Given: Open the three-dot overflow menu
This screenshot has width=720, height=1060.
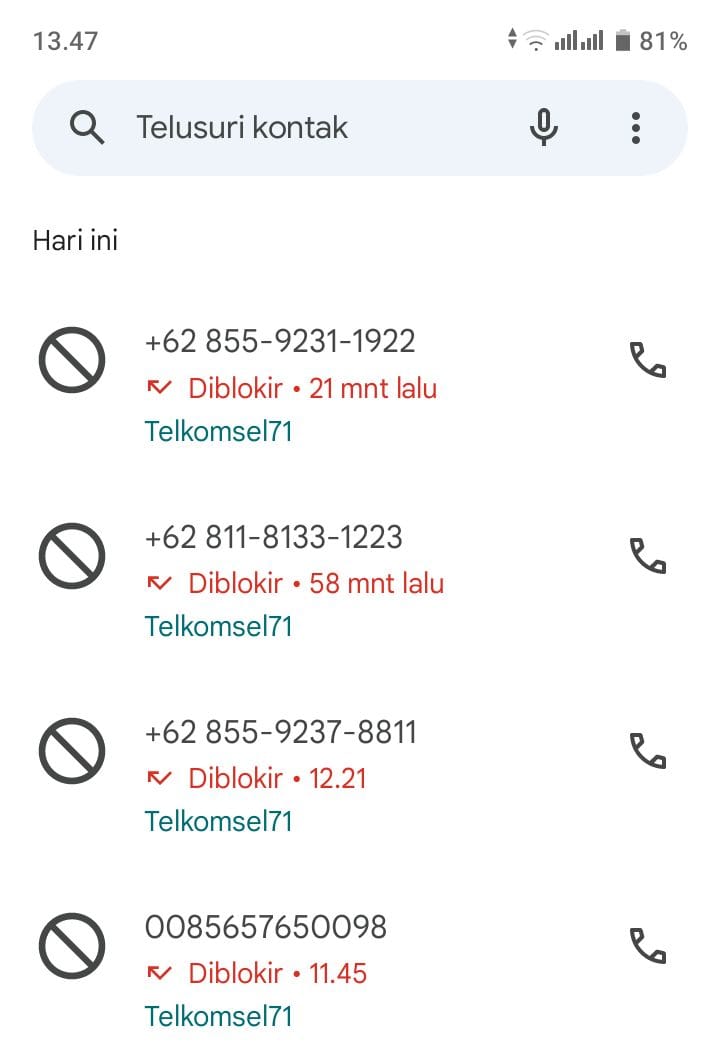Looking at the screenshot, I should click(636, 128).
